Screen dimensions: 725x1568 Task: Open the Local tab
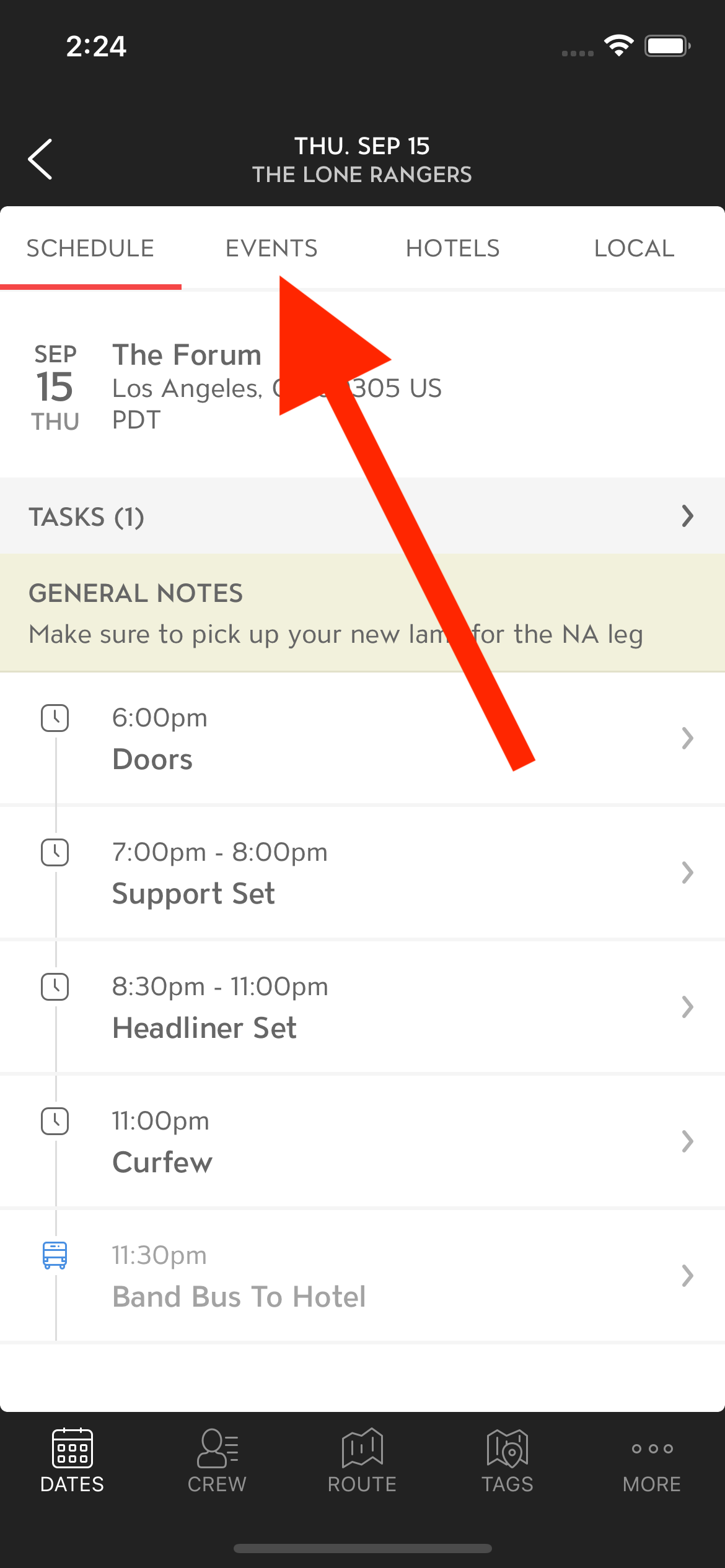pyautogui.click(x=634, y=248)
